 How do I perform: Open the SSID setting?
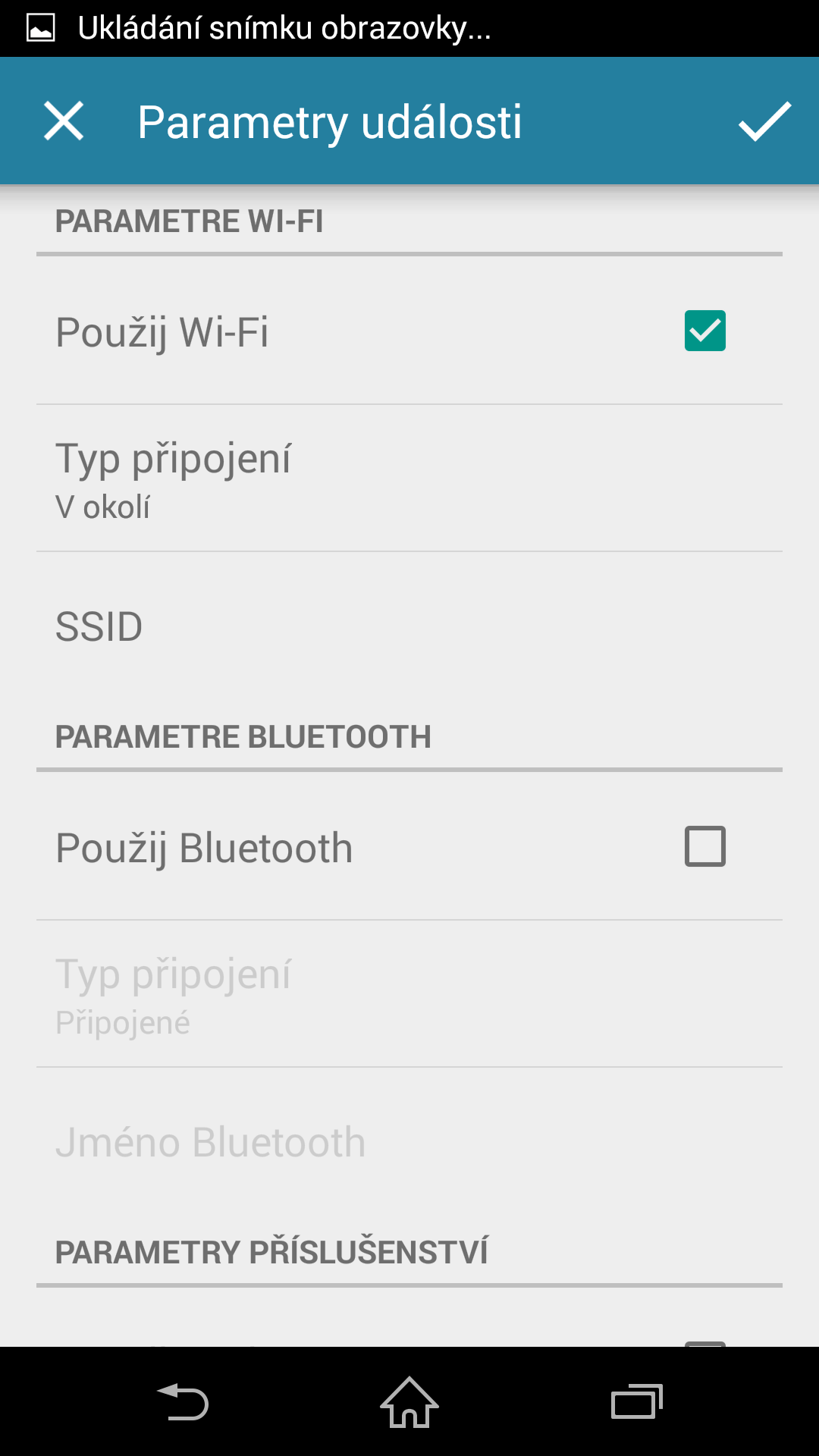click(x=409, y=626)
